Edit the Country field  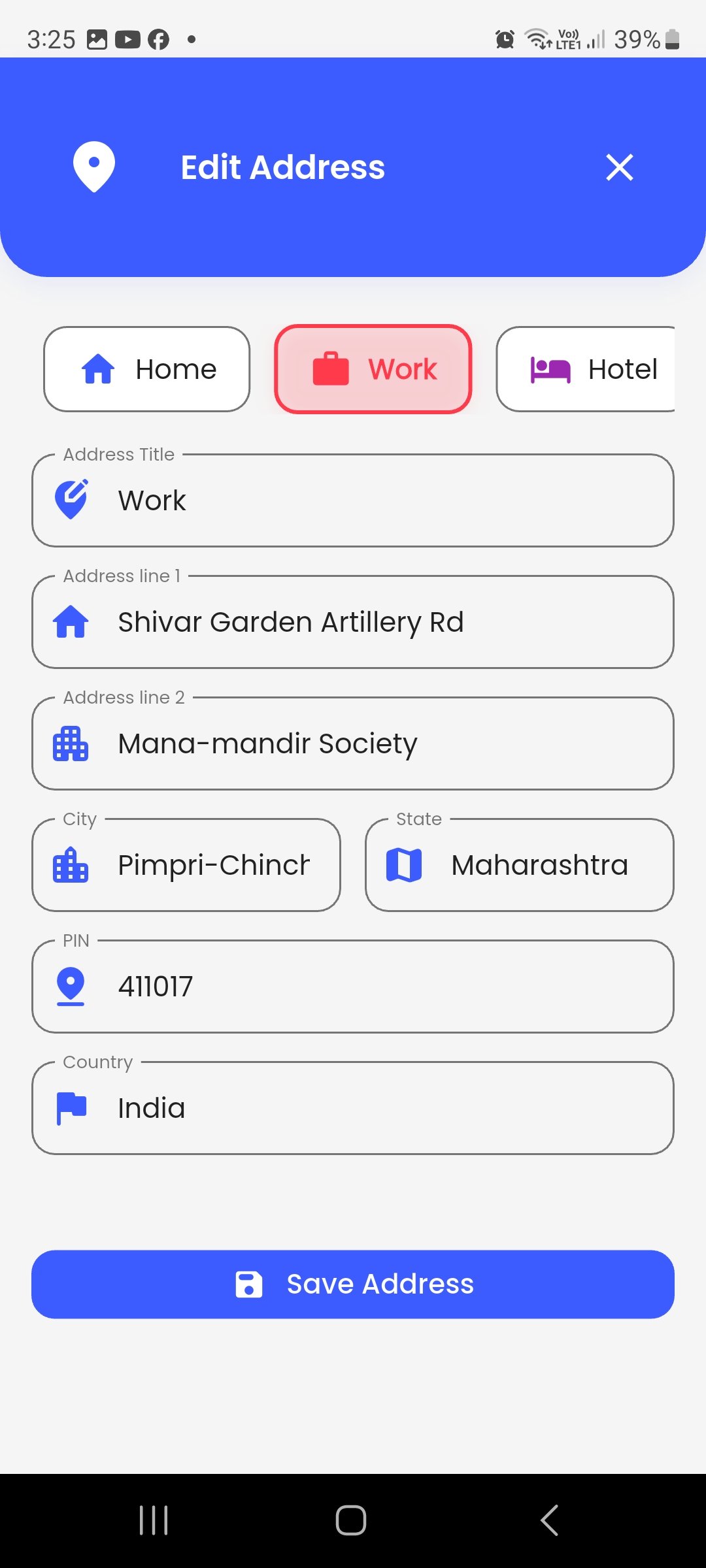tap(353, 1109)
